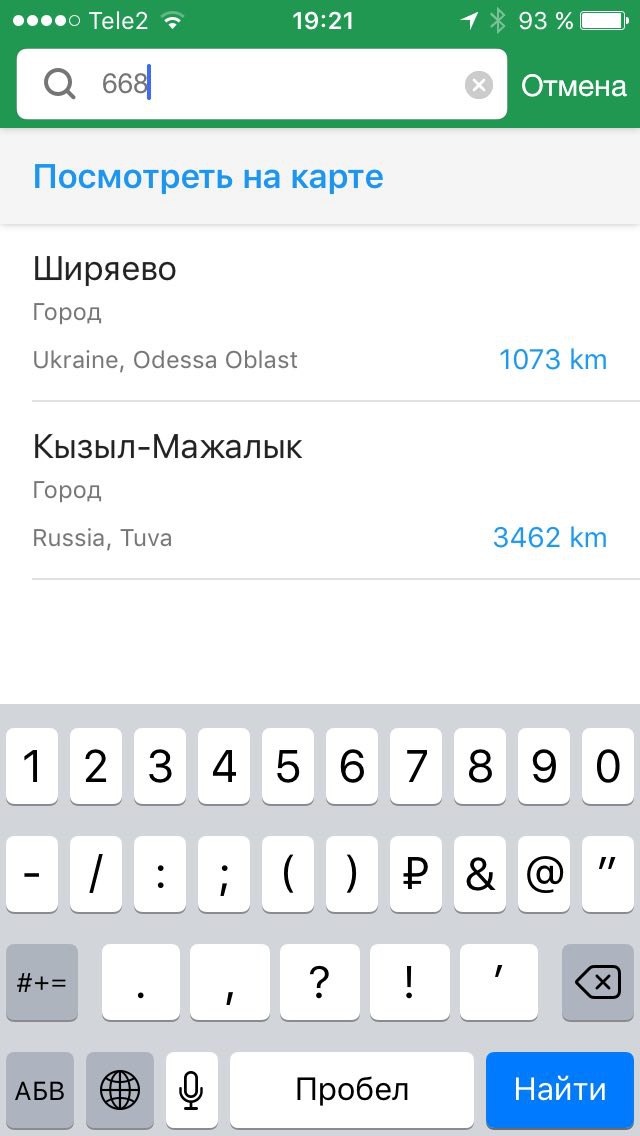This screenshot has height=1136, width=640.
Task: Tap the blue Найти key
Action: [x=560, y=1088]
